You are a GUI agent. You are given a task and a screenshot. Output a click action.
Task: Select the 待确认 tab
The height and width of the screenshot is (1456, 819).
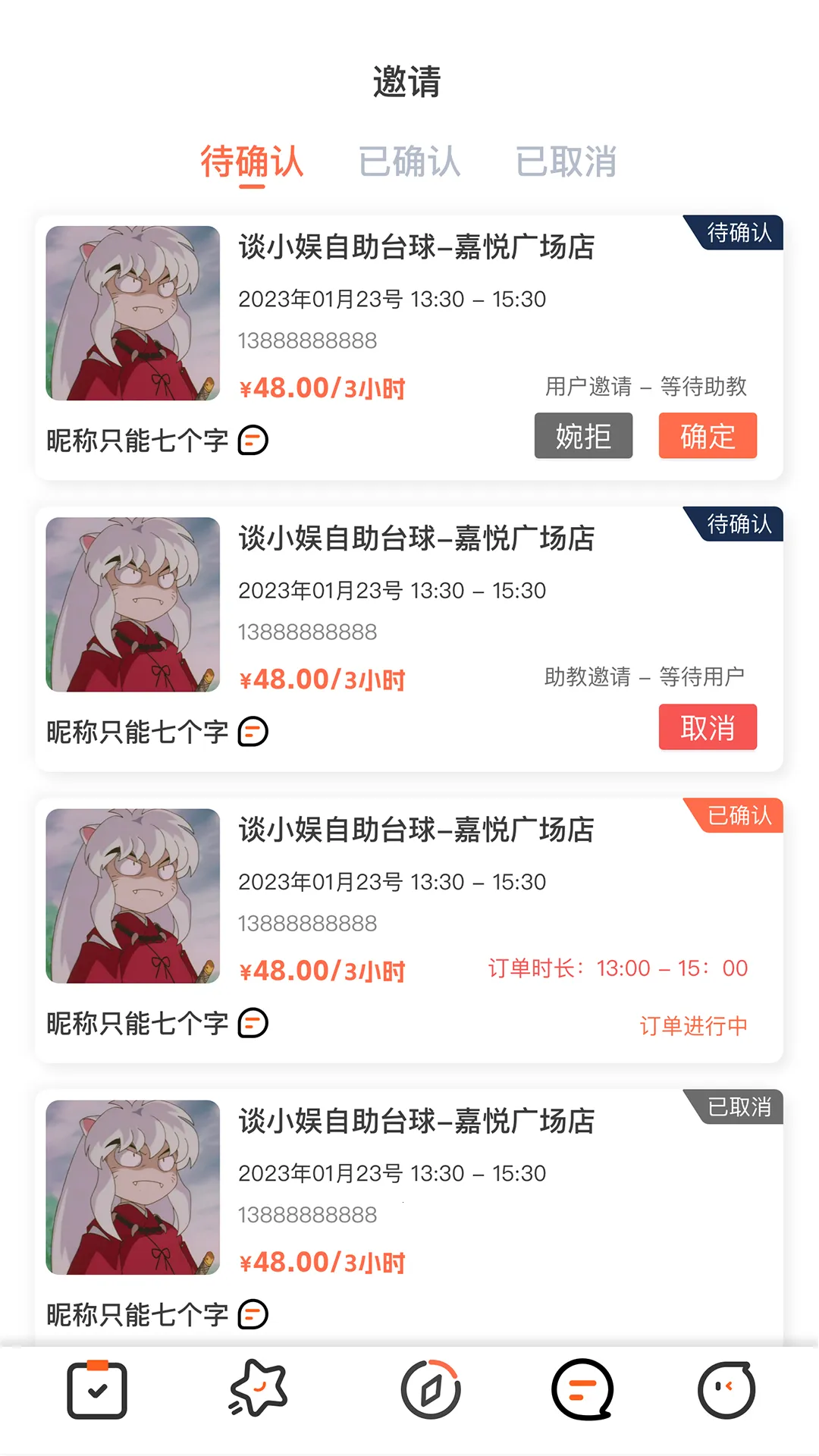tap(252, 162)
